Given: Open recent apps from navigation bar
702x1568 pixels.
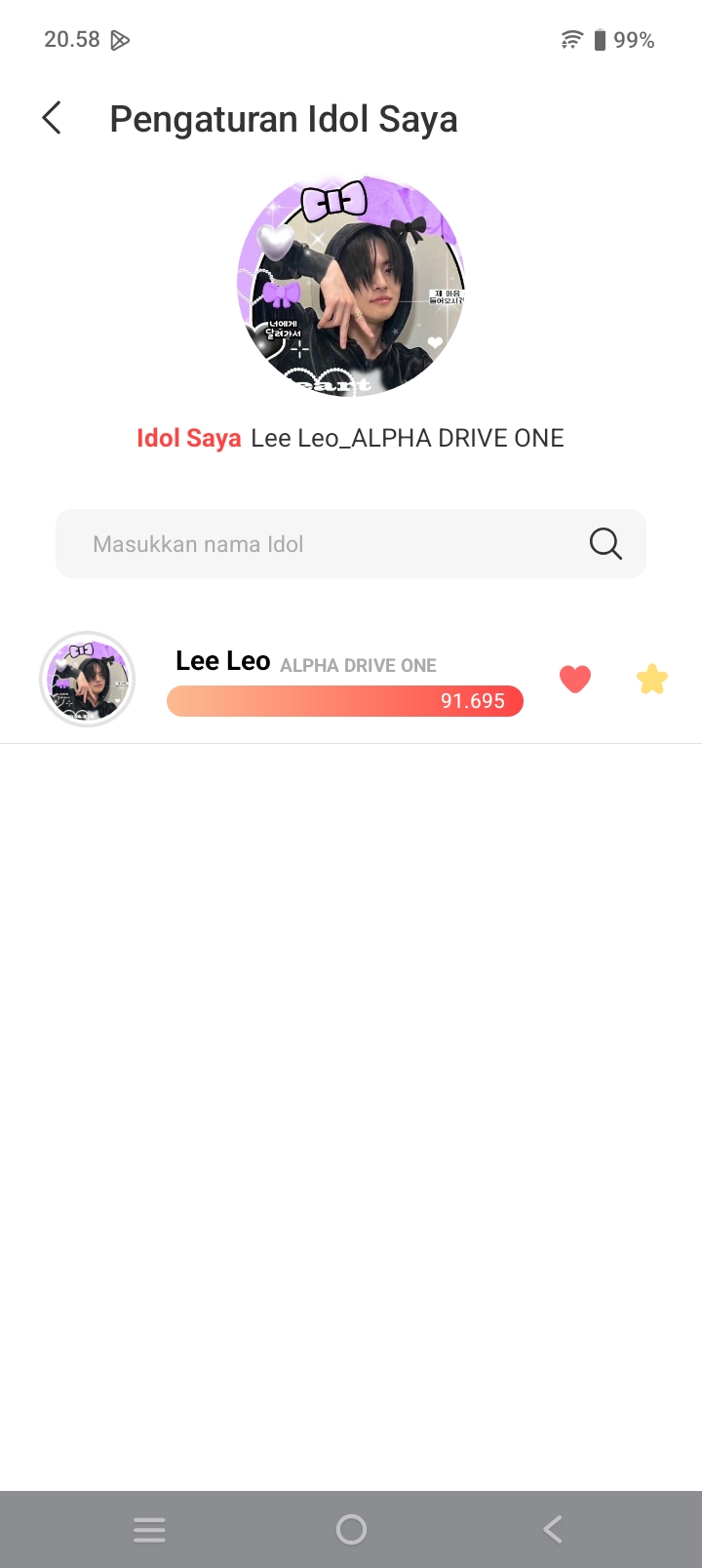Looking at the screenshot, I should (149, 1529).
